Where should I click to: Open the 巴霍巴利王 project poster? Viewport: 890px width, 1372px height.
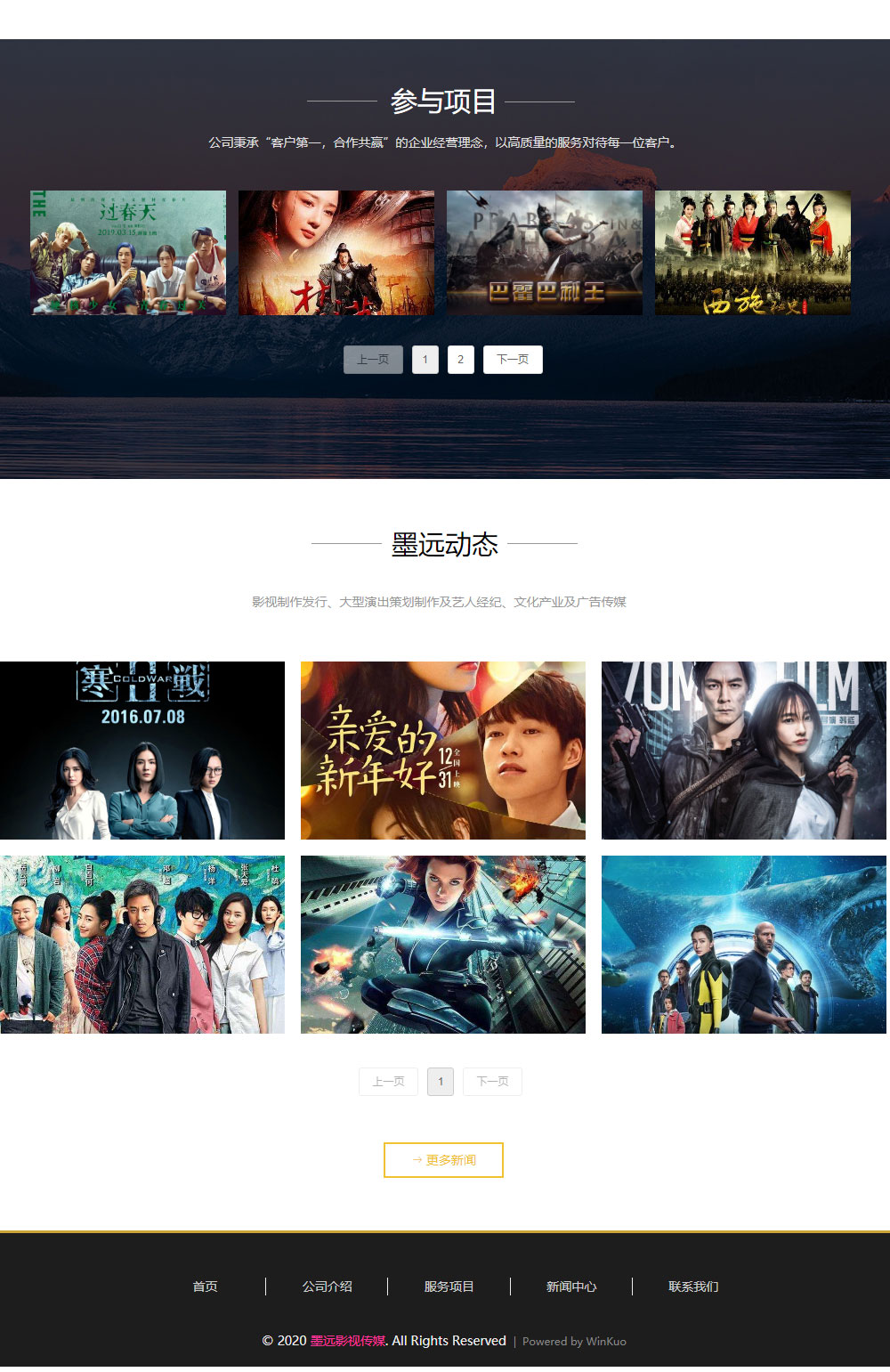pyautogui.click(x=544, y=252)
